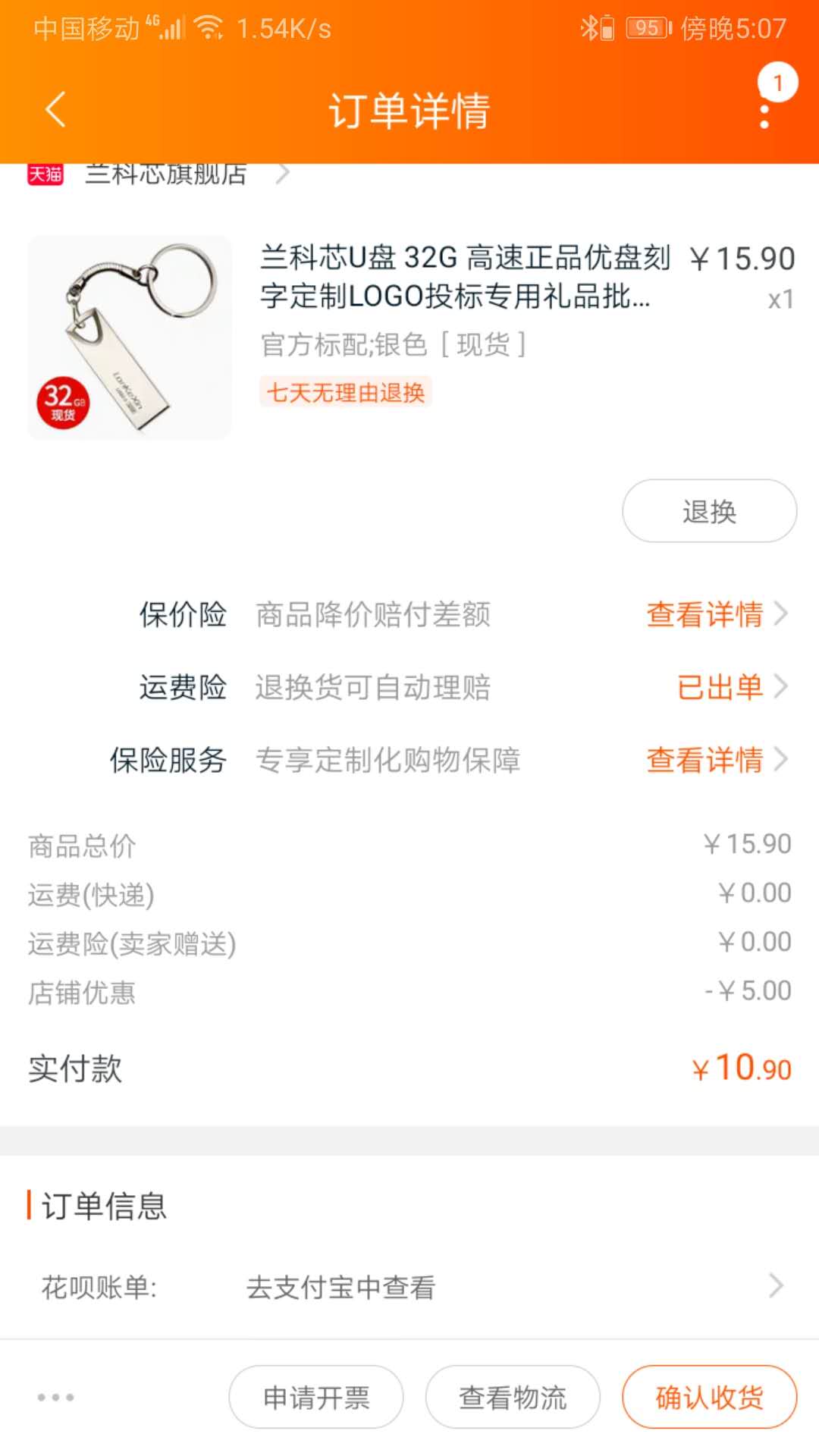This screenshot has height=1456, width=819.
Task: Navigate back using the back arrow
Action: 54,109
